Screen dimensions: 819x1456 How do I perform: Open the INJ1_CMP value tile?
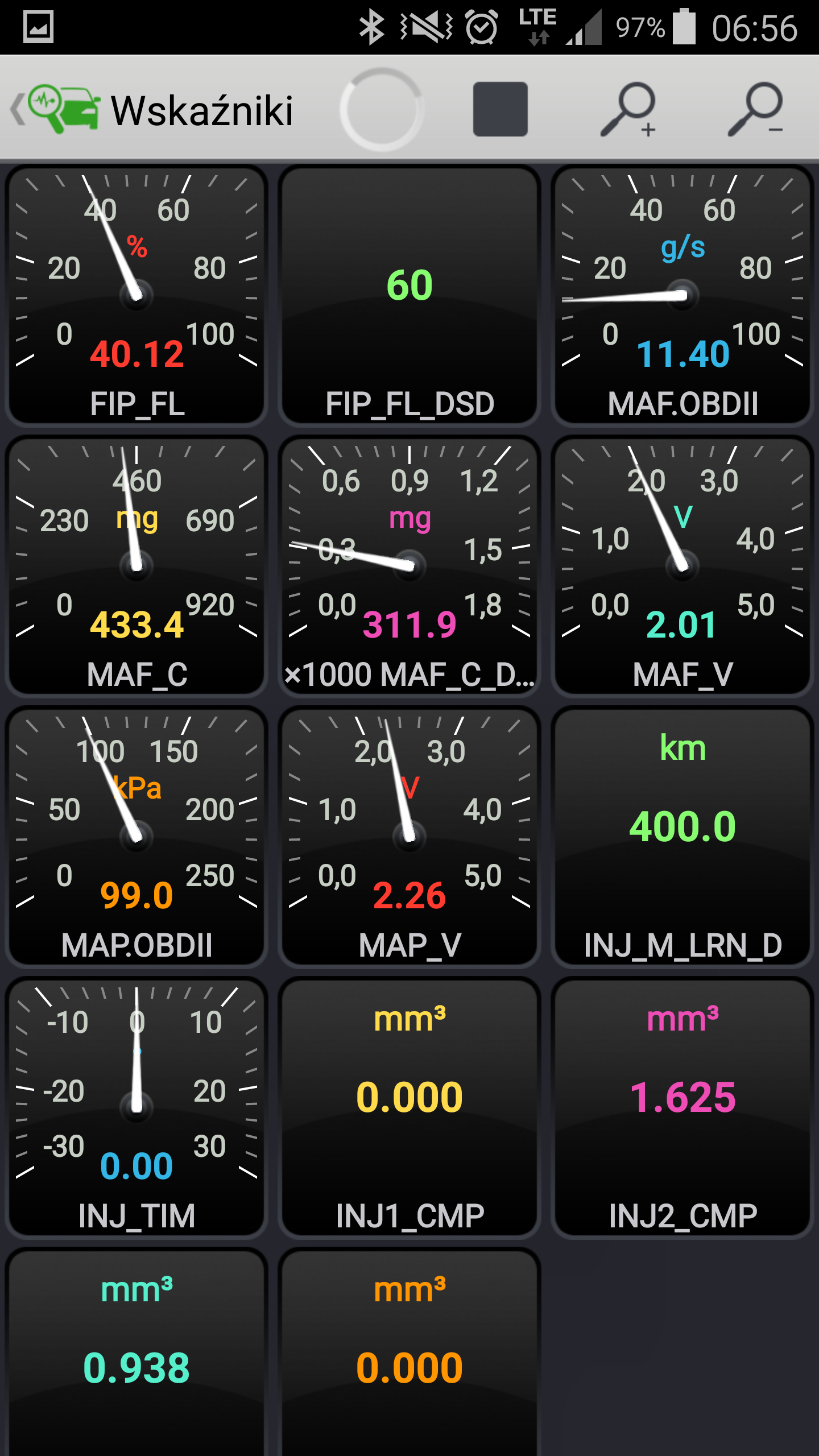coord(409,1107)
